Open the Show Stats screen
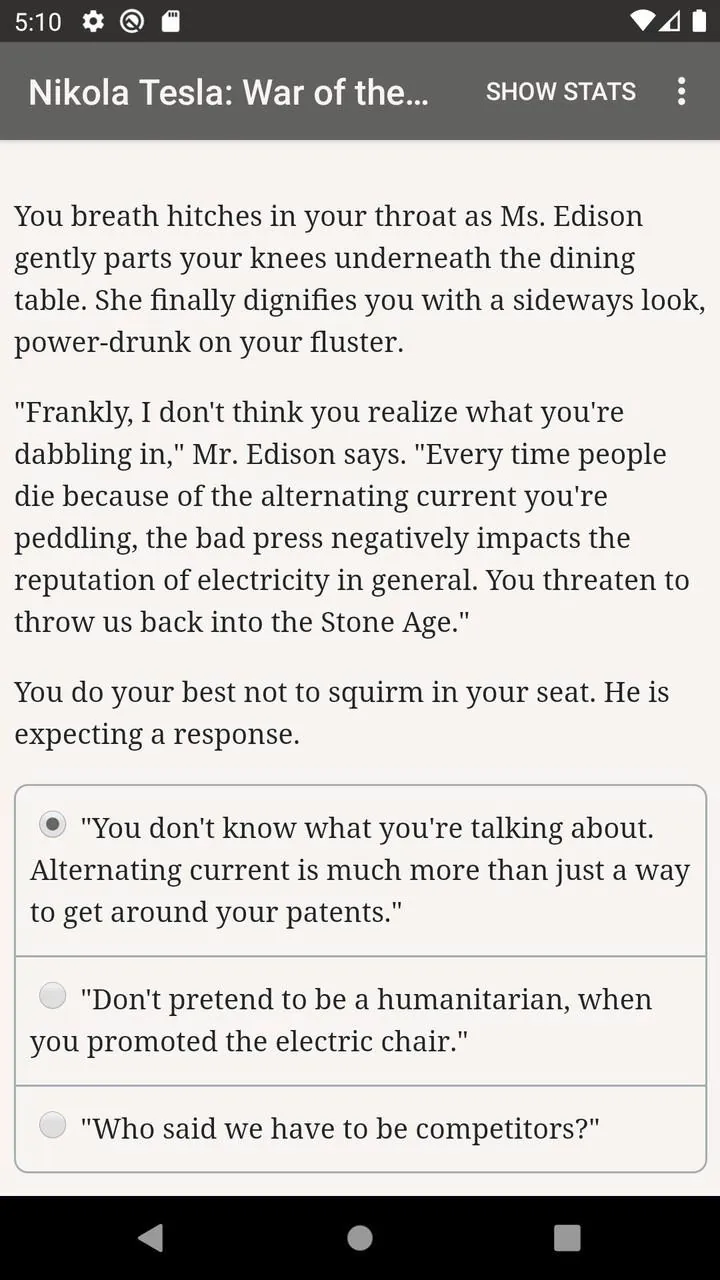Viewport: 720px width, 1280px height. click(560, 91)
